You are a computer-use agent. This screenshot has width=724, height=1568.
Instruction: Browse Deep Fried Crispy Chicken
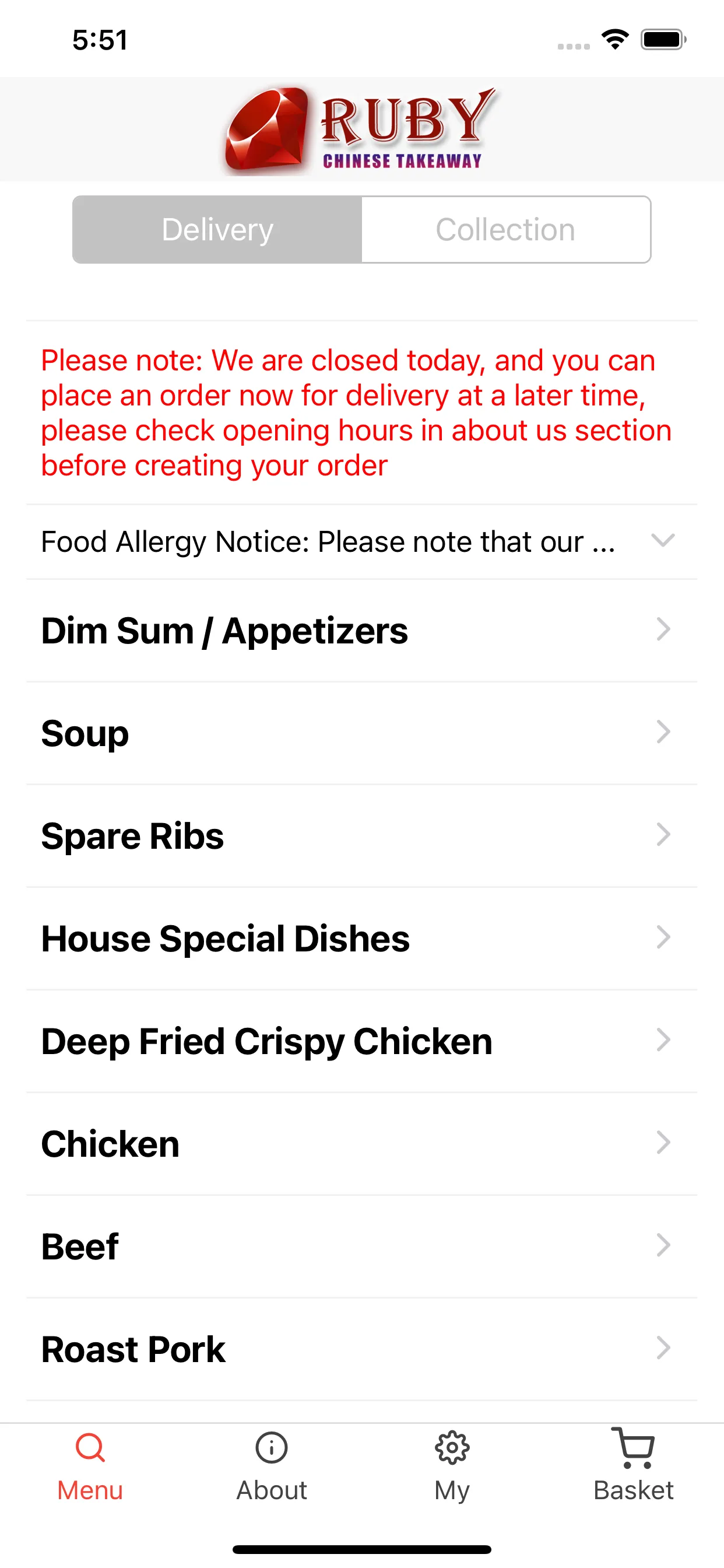(x=362, y=1041)
